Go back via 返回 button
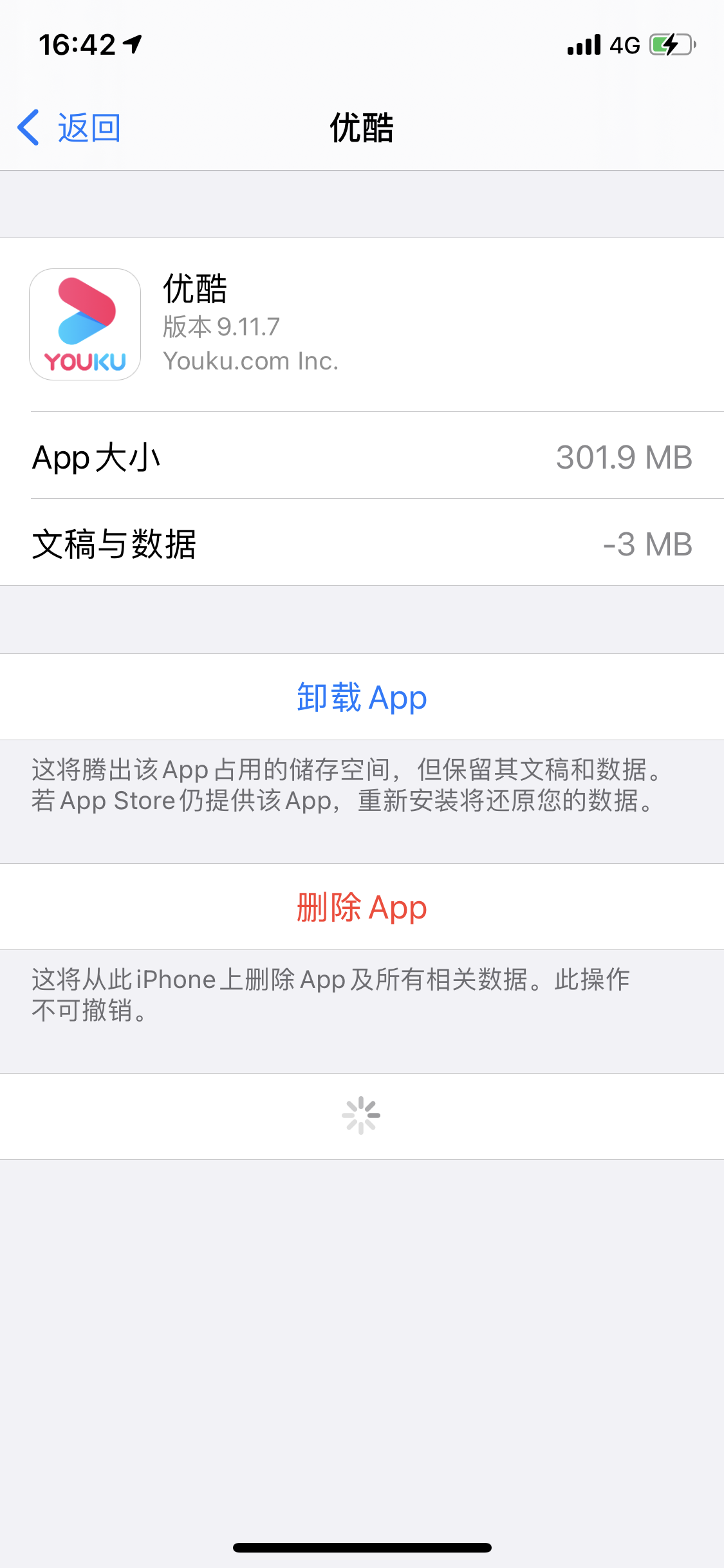 click(x=70, y=127)
